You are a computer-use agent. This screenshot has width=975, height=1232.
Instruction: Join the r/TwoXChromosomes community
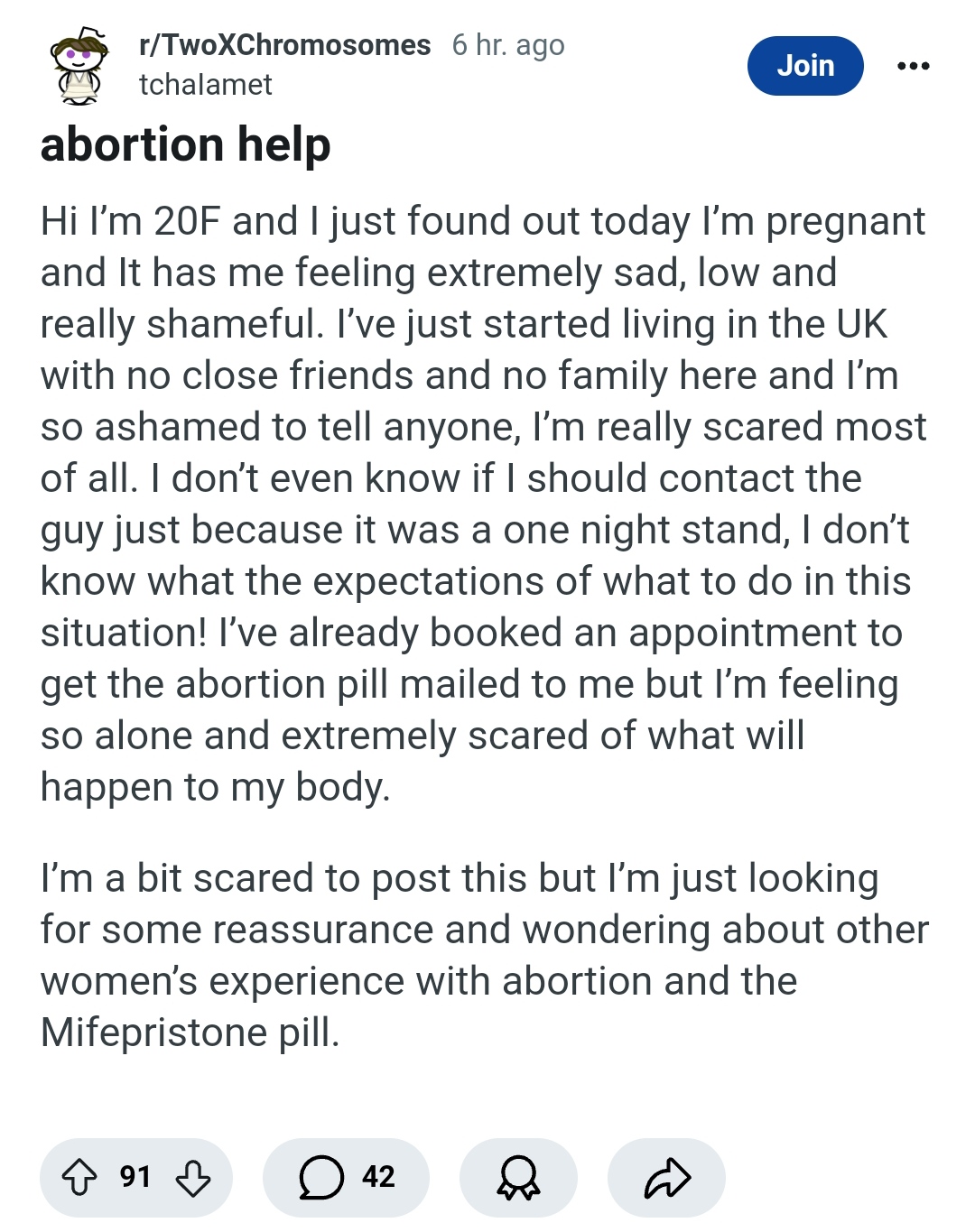[804, 66]
